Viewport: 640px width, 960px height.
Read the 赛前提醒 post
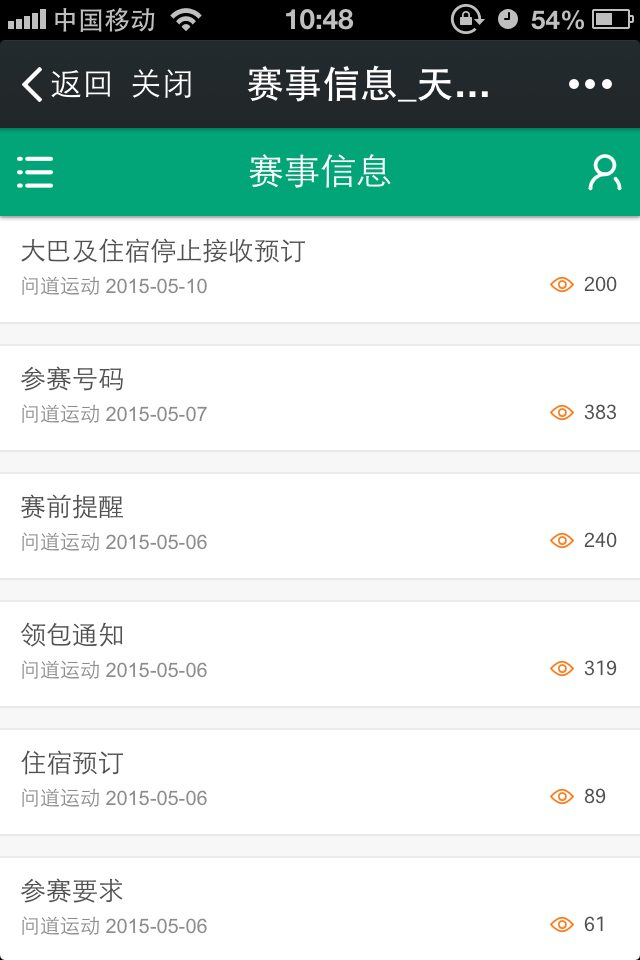pos(320,524)
